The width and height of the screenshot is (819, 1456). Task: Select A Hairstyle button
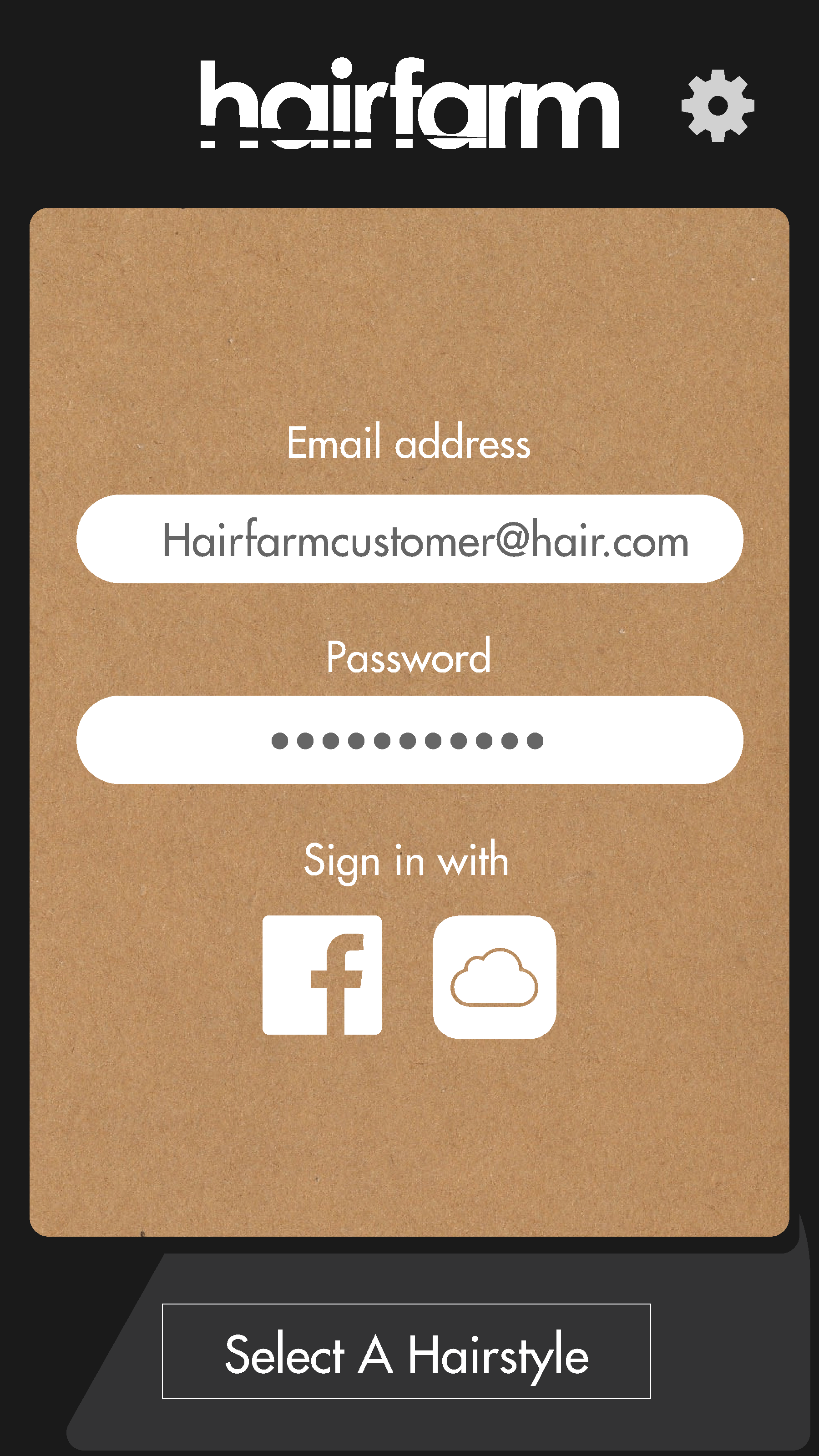(406, 1351)
